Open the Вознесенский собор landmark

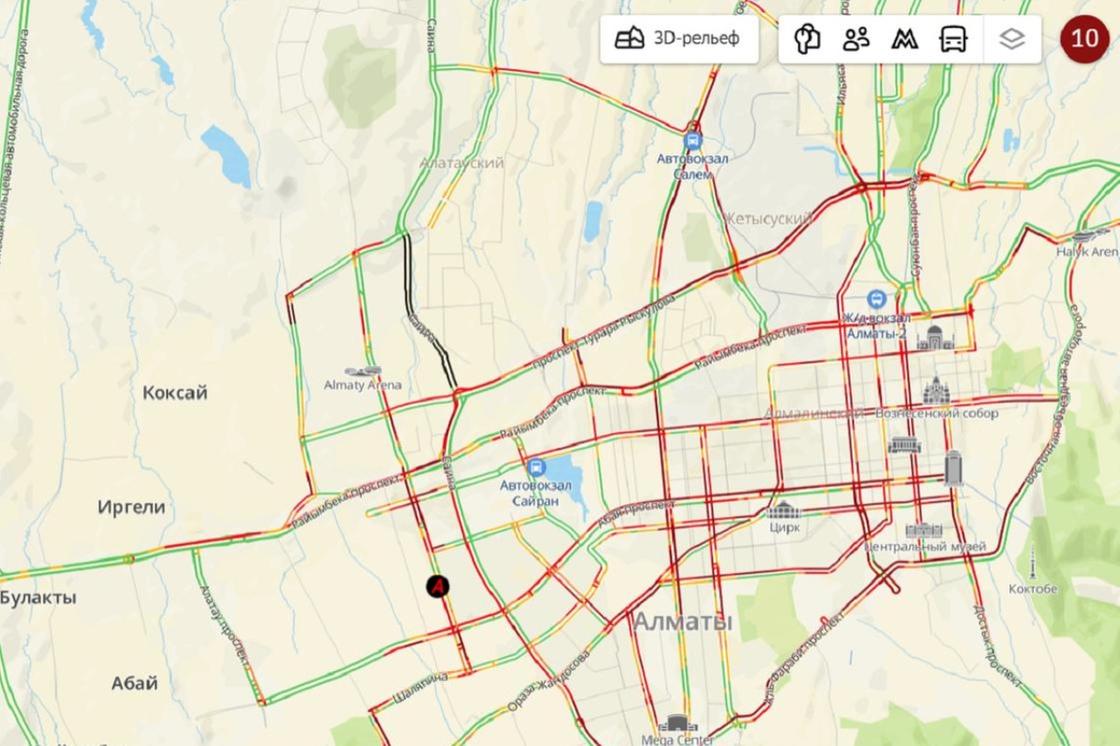tap(936, 391)
